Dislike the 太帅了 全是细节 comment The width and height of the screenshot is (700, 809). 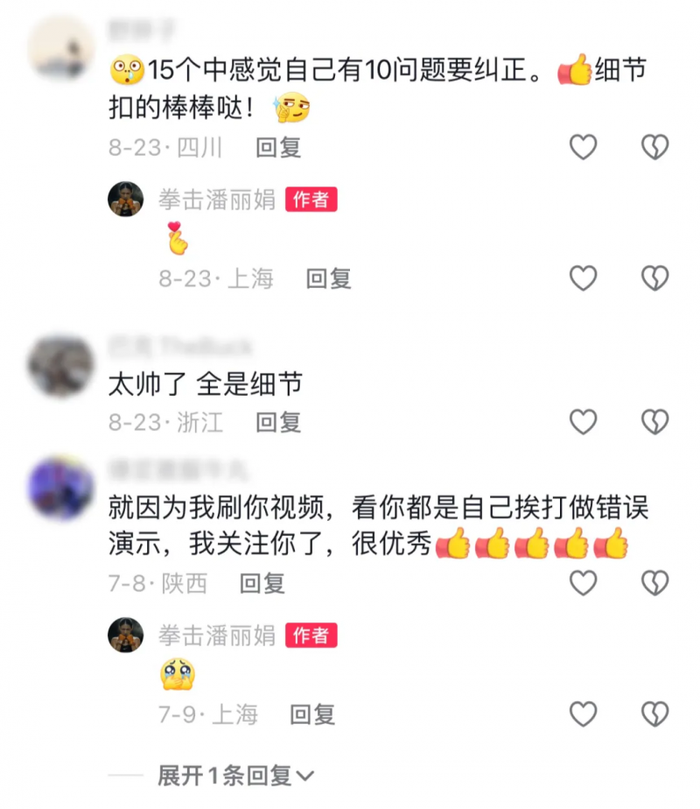(x=654, y=422)
